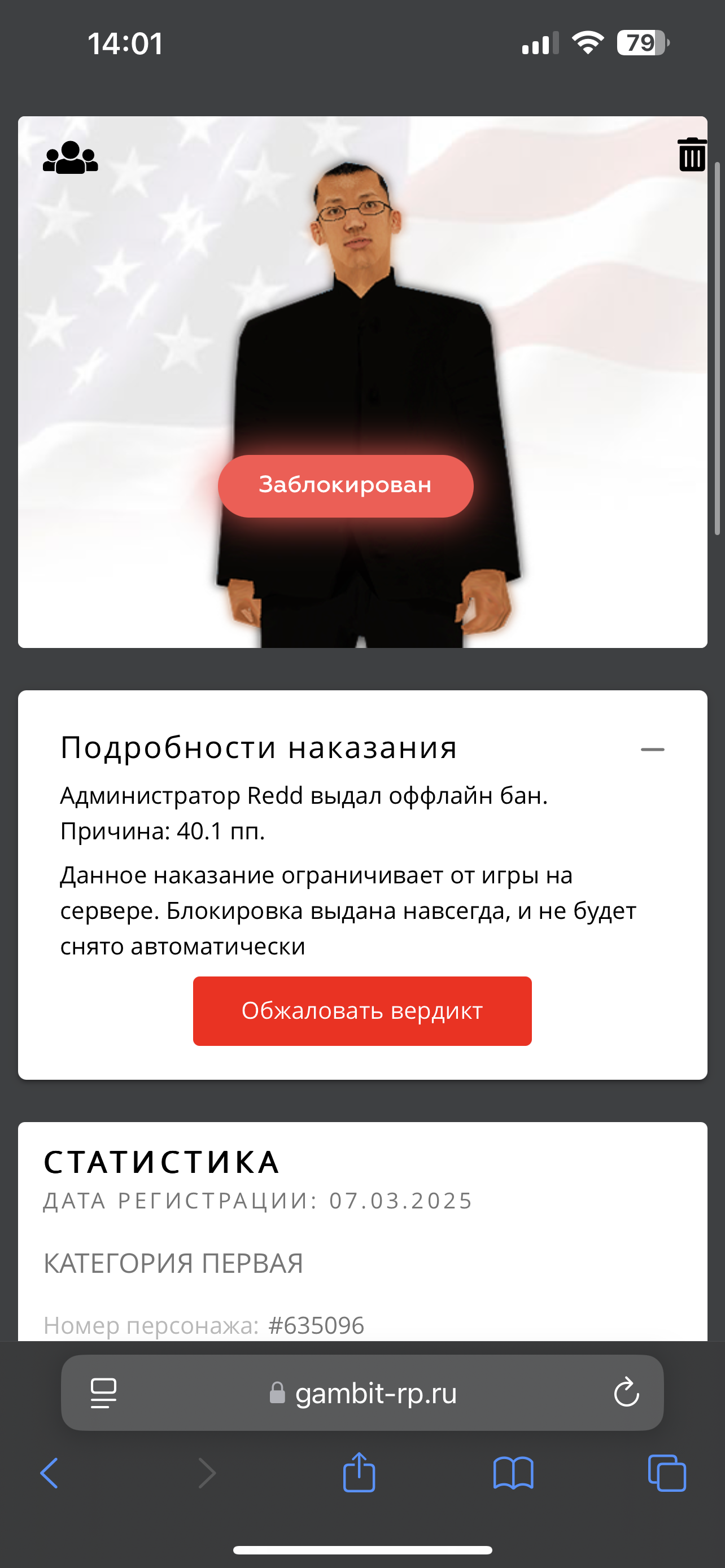
Task: Tap the trash bin delete icon
Action: coord(692,155)
